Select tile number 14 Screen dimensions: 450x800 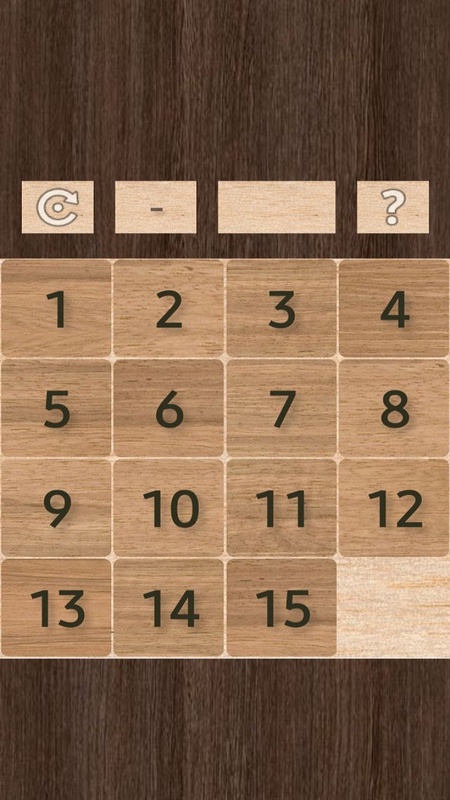[x=168, y=608]
